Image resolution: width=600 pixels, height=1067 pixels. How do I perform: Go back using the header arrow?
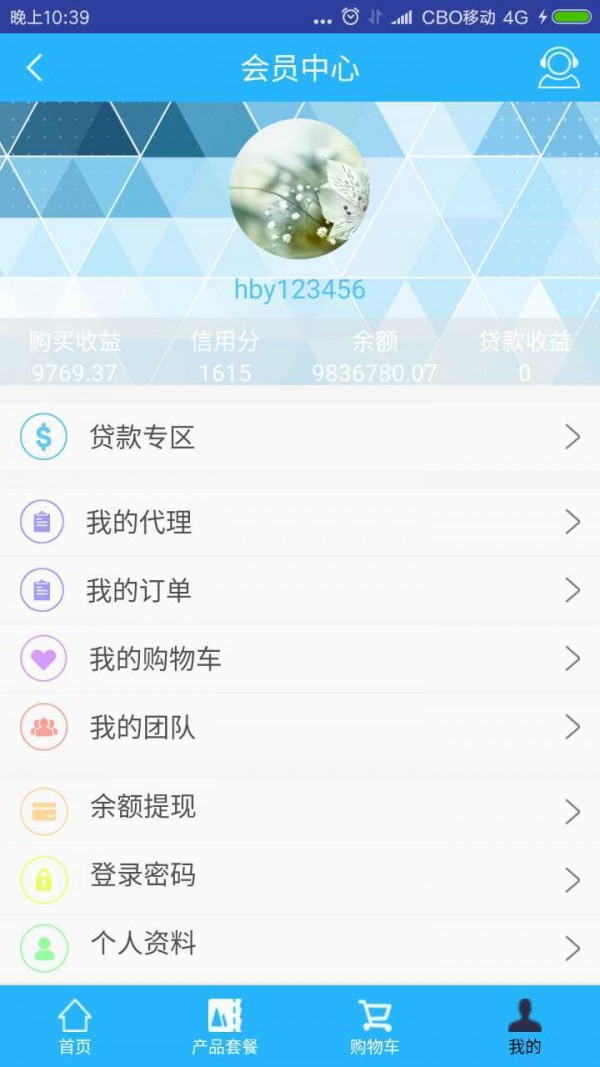[x=35, y=68]
